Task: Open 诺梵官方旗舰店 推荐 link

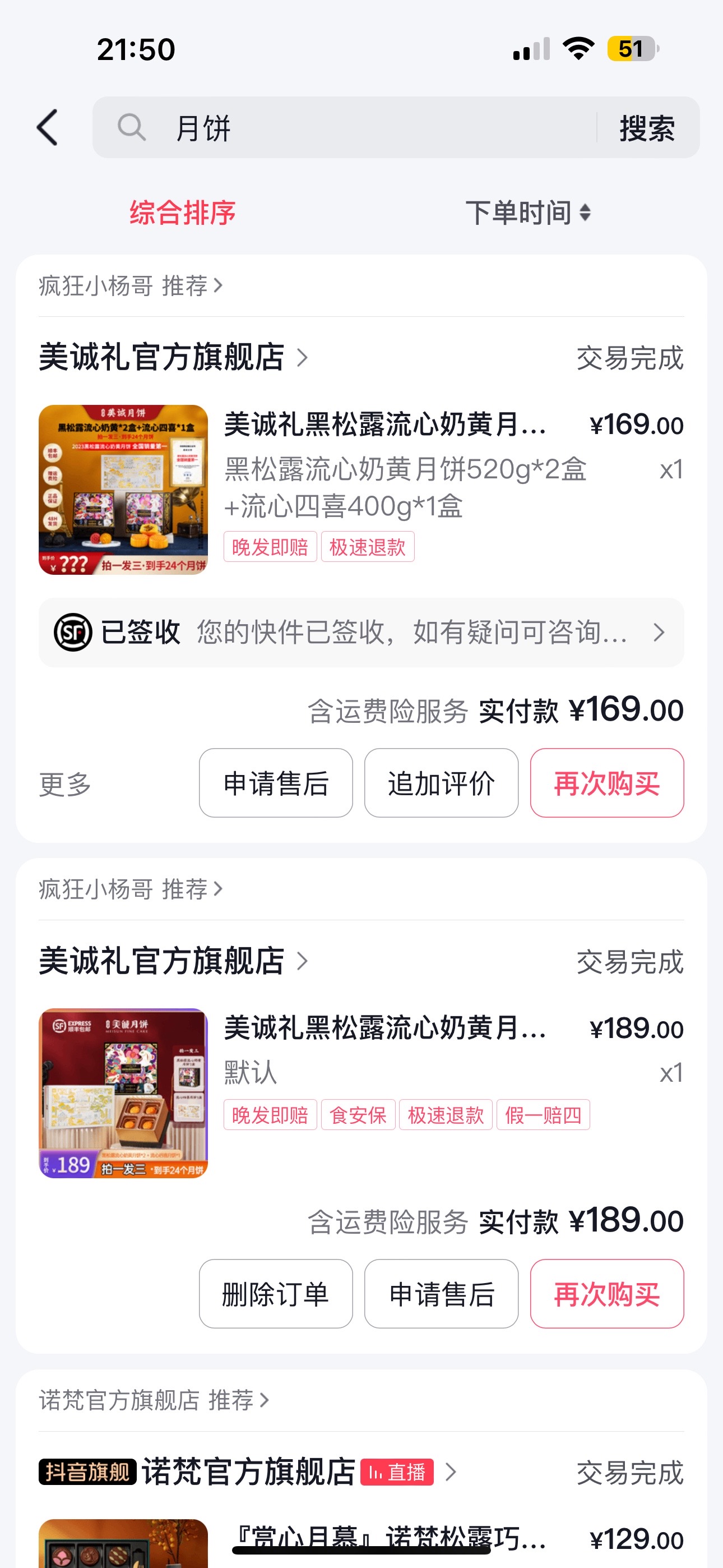Action: 154,1400
